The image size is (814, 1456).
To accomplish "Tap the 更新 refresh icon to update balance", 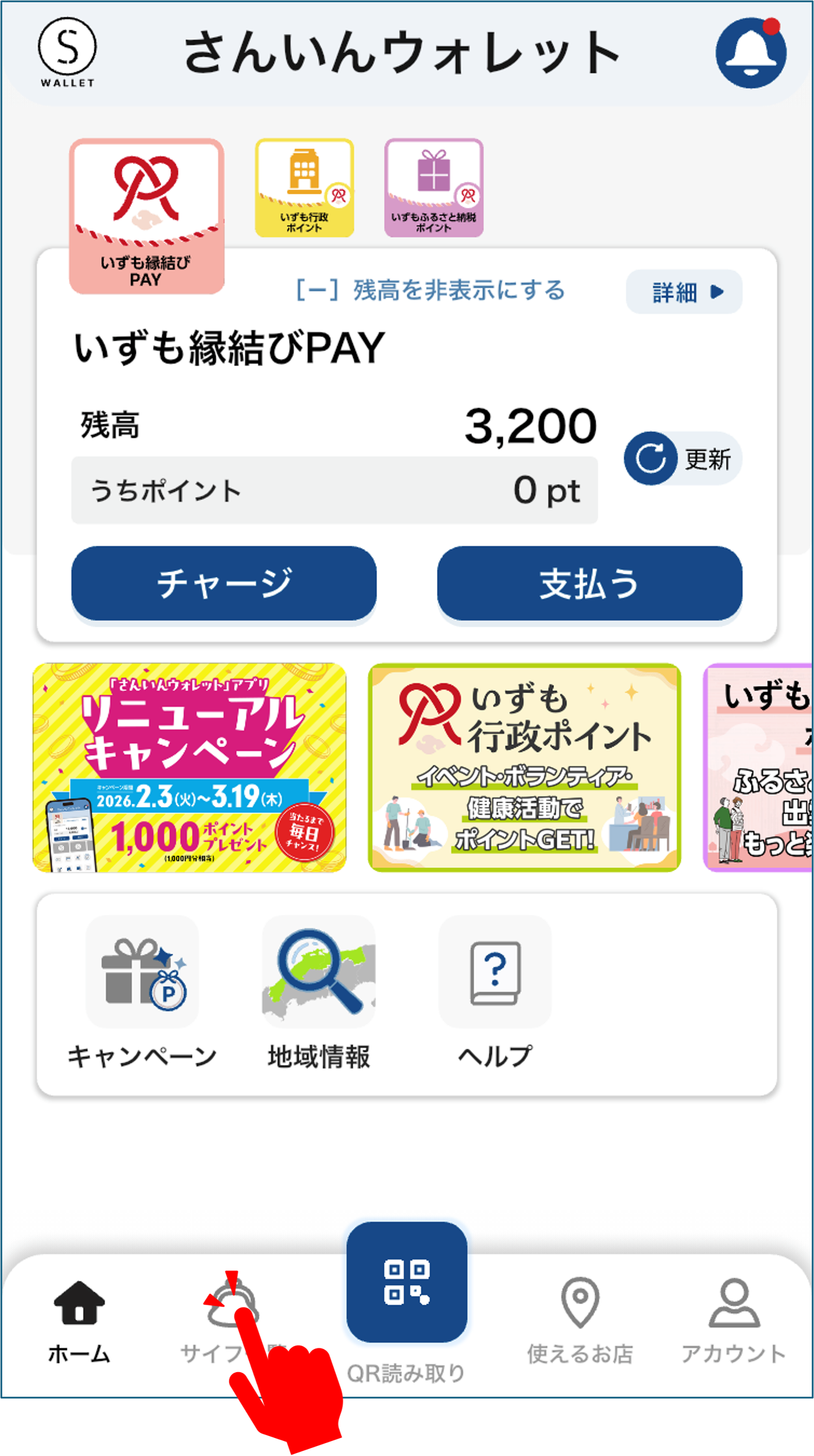I will (650, 460).
